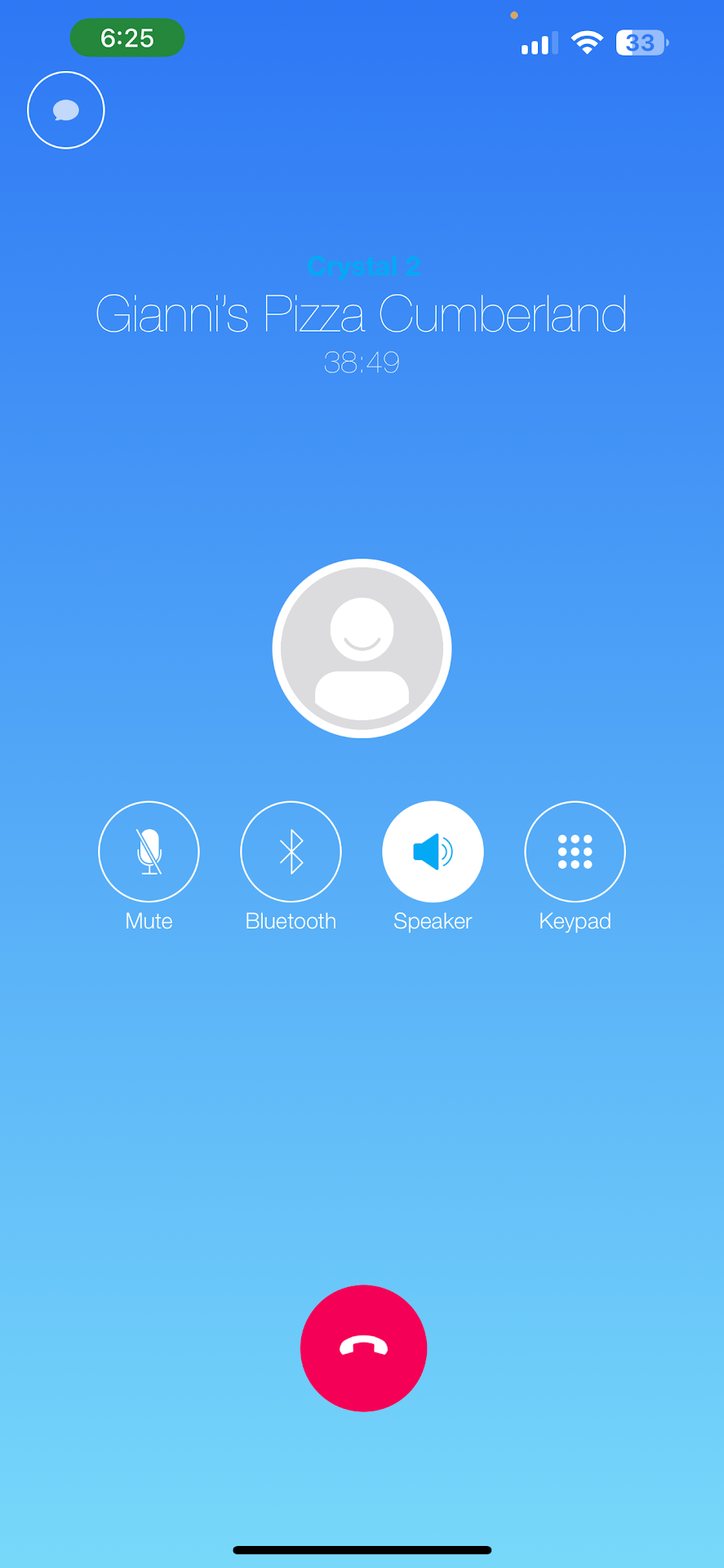Return to app via green time pill
The height and width of the screenshot is (1568, 724).
[127, 38]
